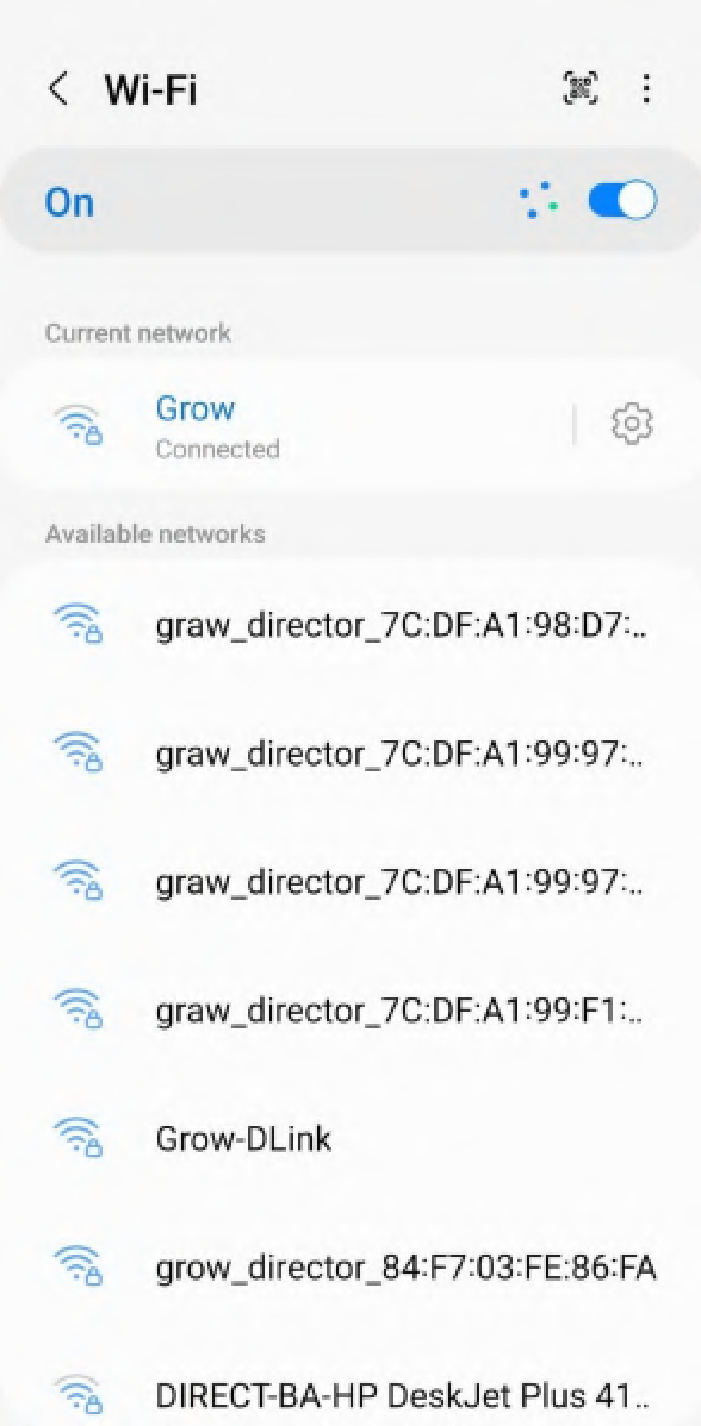
Task: Connect to Grow-DLink network
Action: click(x=244, y=1139)
